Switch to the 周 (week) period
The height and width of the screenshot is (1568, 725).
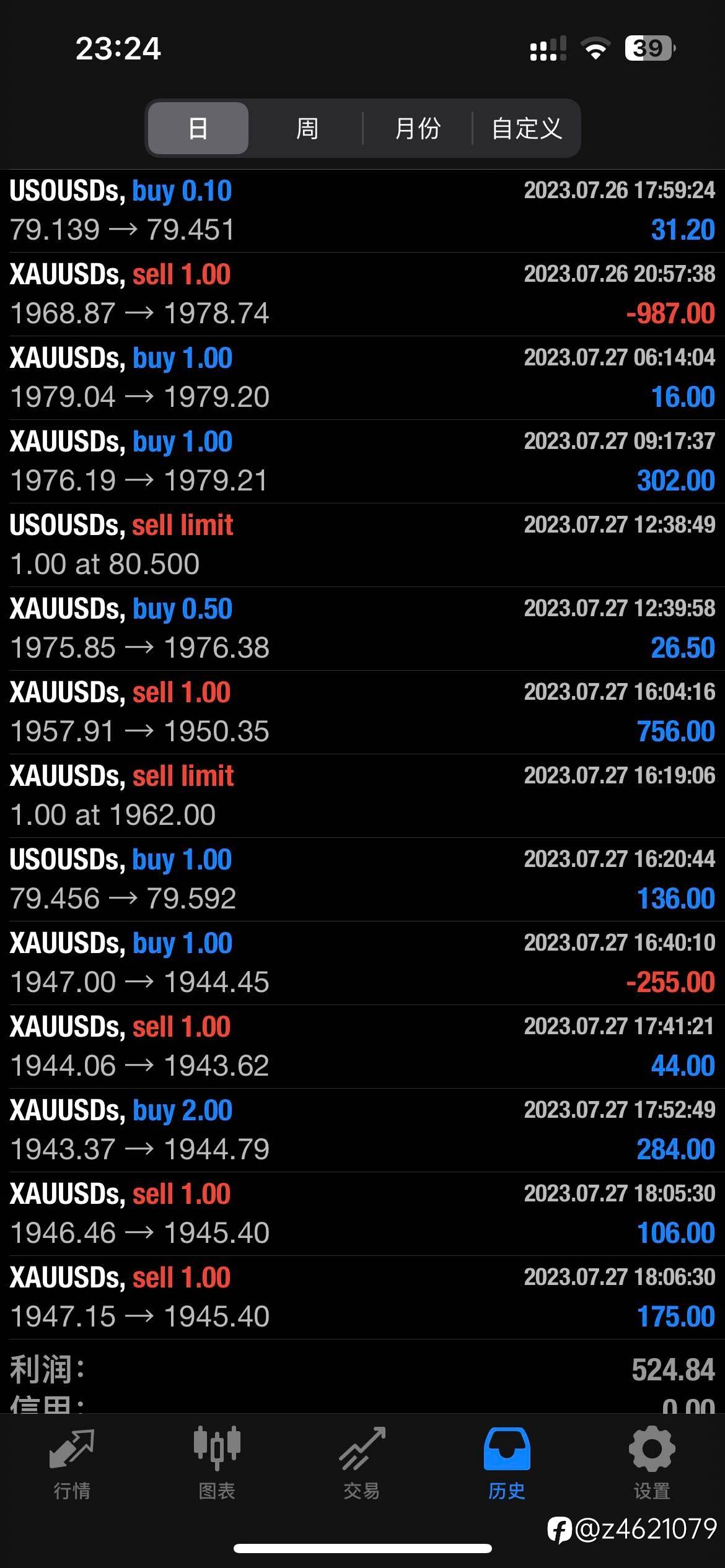[x=307, y=128]
